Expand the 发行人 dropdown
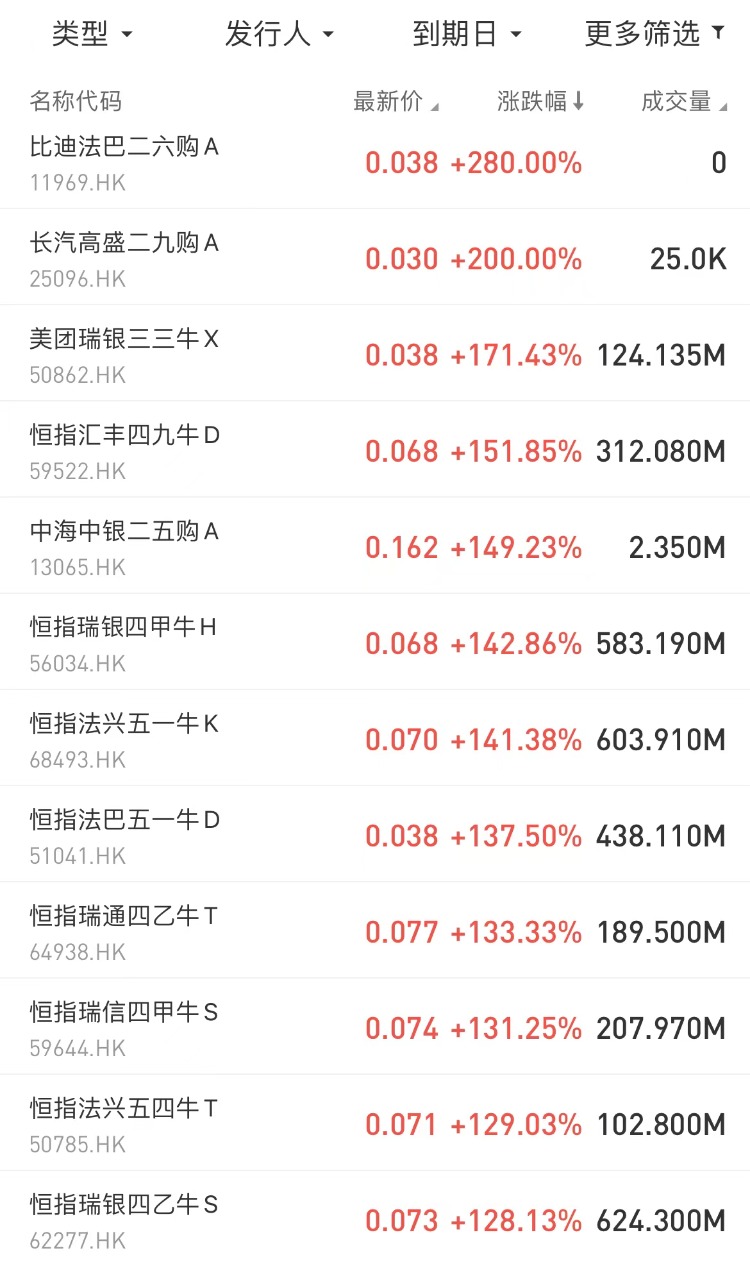Image resolution: width=750 pixels, height=1262 pixels. (x=279, y=34)
